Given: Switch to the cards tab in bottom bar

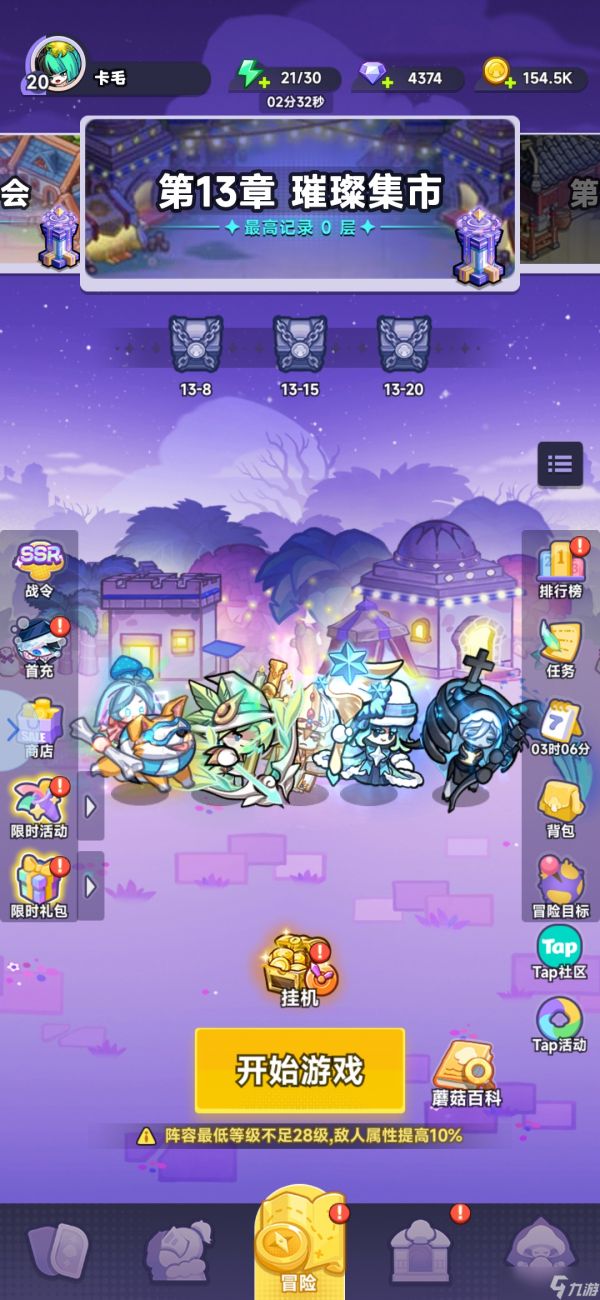Looking at the screenshot, I should [x=58, y=1250].
